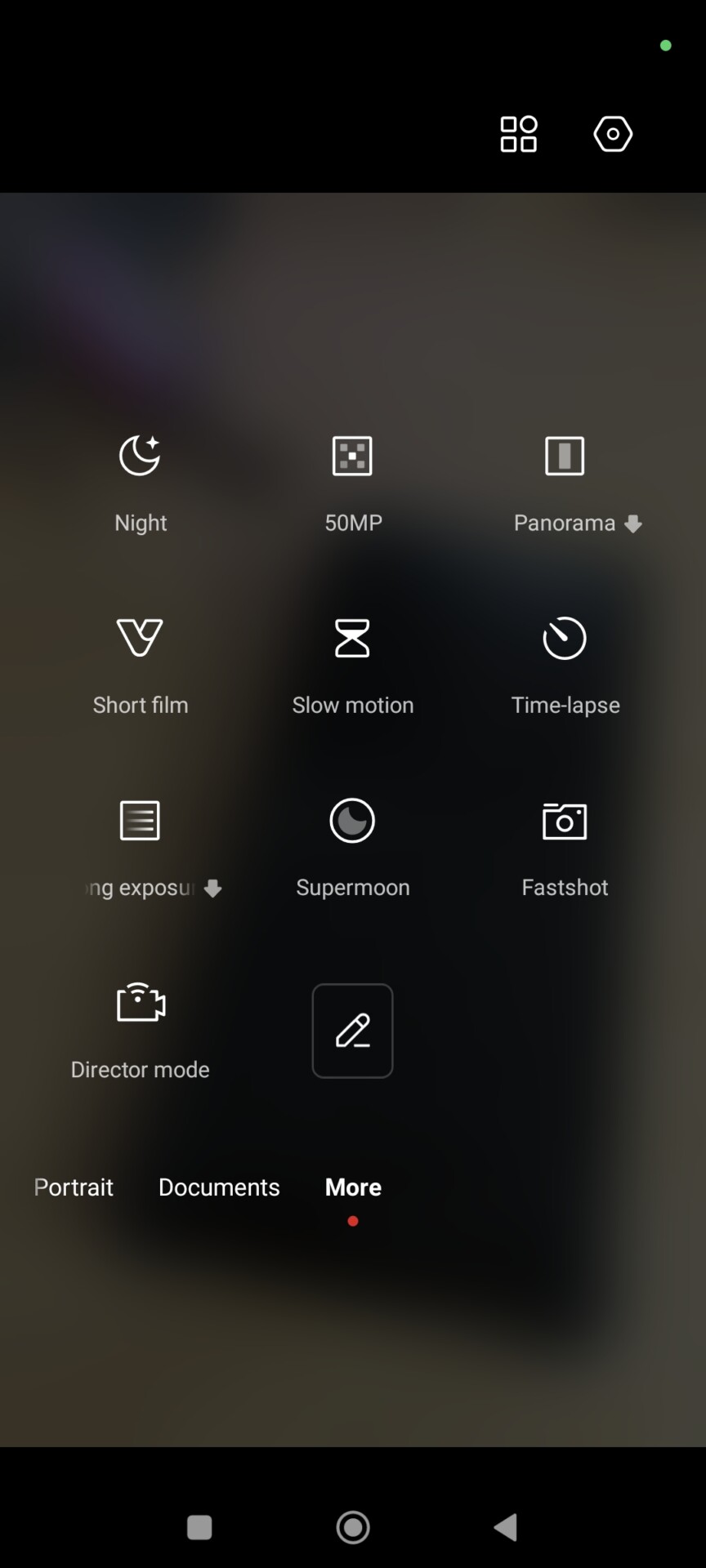Image resolution: width=706 pixels, height=1568 pixels.
Task: Open Fastshot mode
Action: tap(565, 845)
